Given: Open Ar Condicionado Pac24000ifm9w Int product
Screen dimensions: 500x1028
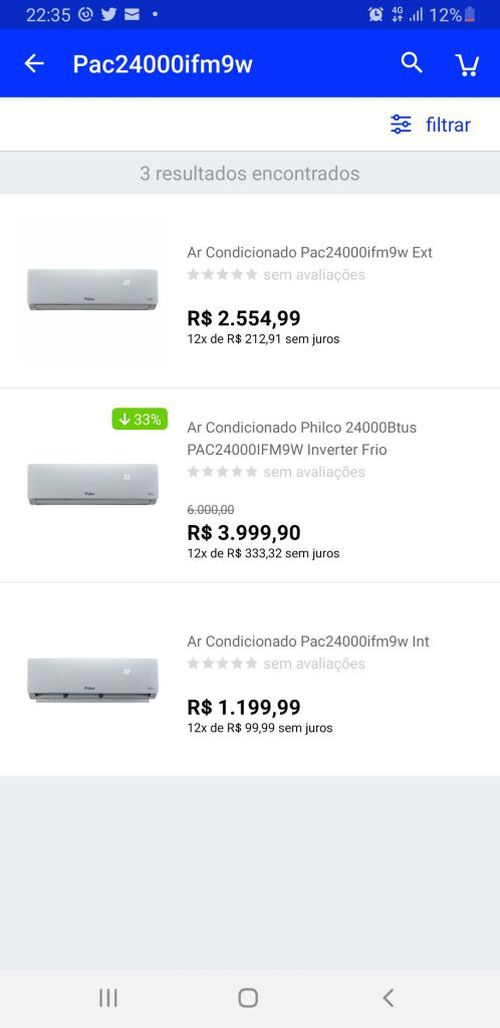Looking at the screenshot, I should (x=250, y=679).
